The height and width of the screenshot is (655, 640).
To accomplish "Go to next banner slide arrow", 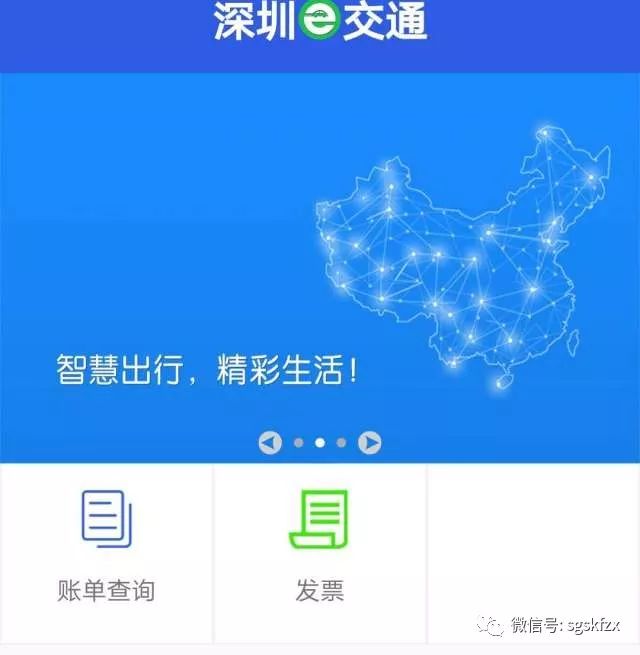I will pos(370,442).
